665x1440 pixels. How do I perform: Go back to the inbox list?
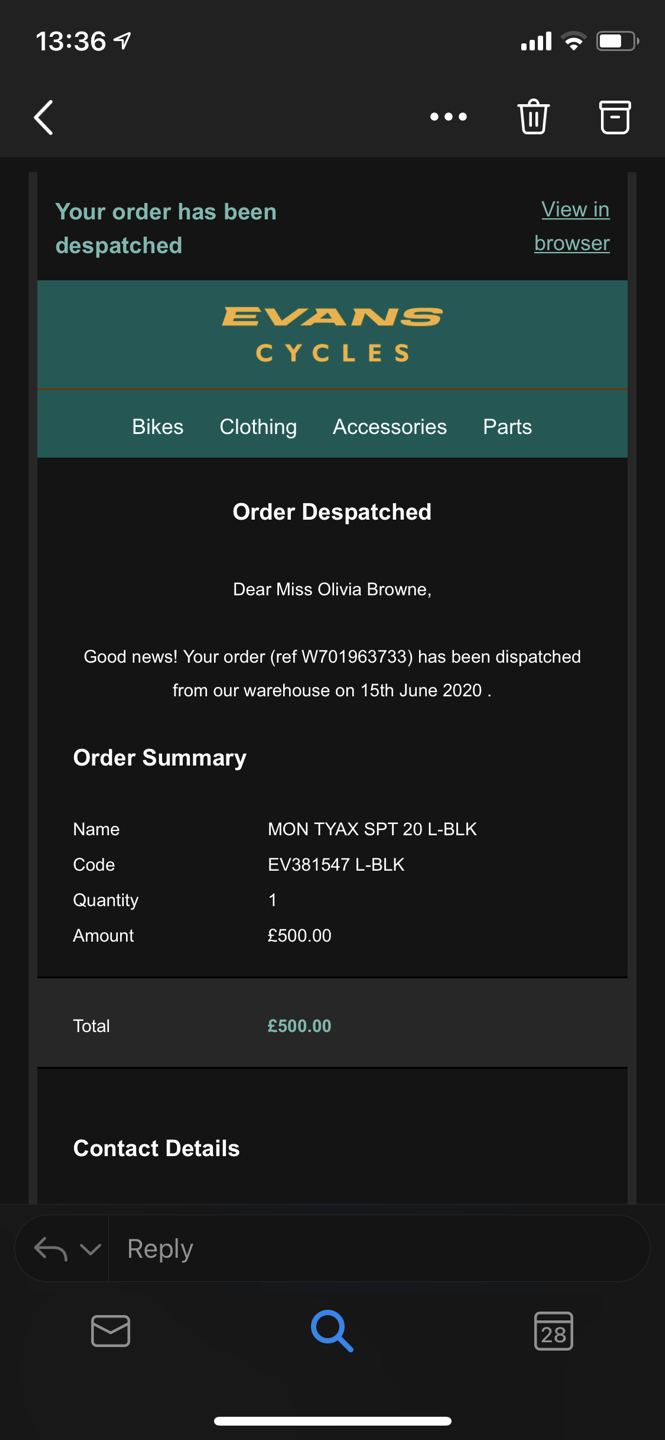coord(44,117)
